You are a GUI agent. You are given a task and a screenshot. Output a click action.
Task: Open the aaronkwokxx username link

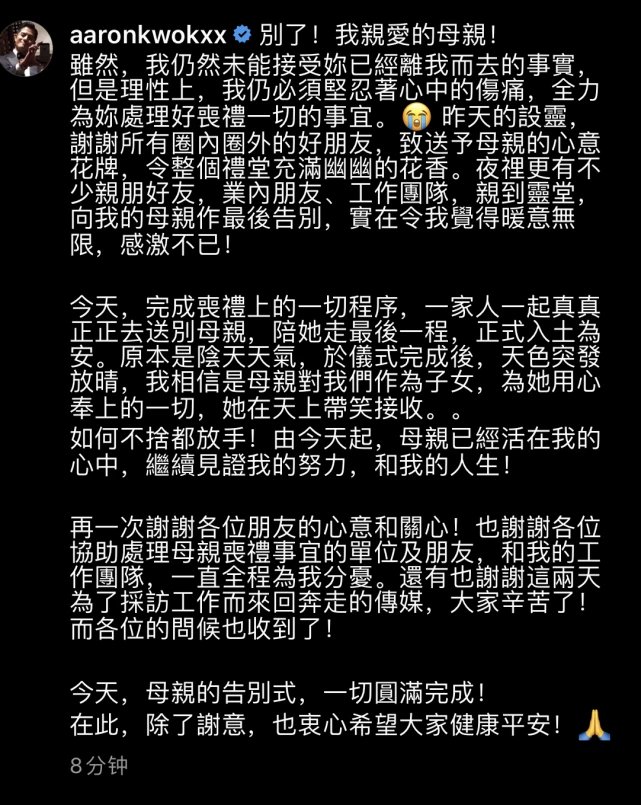click(x=148, y=35)
